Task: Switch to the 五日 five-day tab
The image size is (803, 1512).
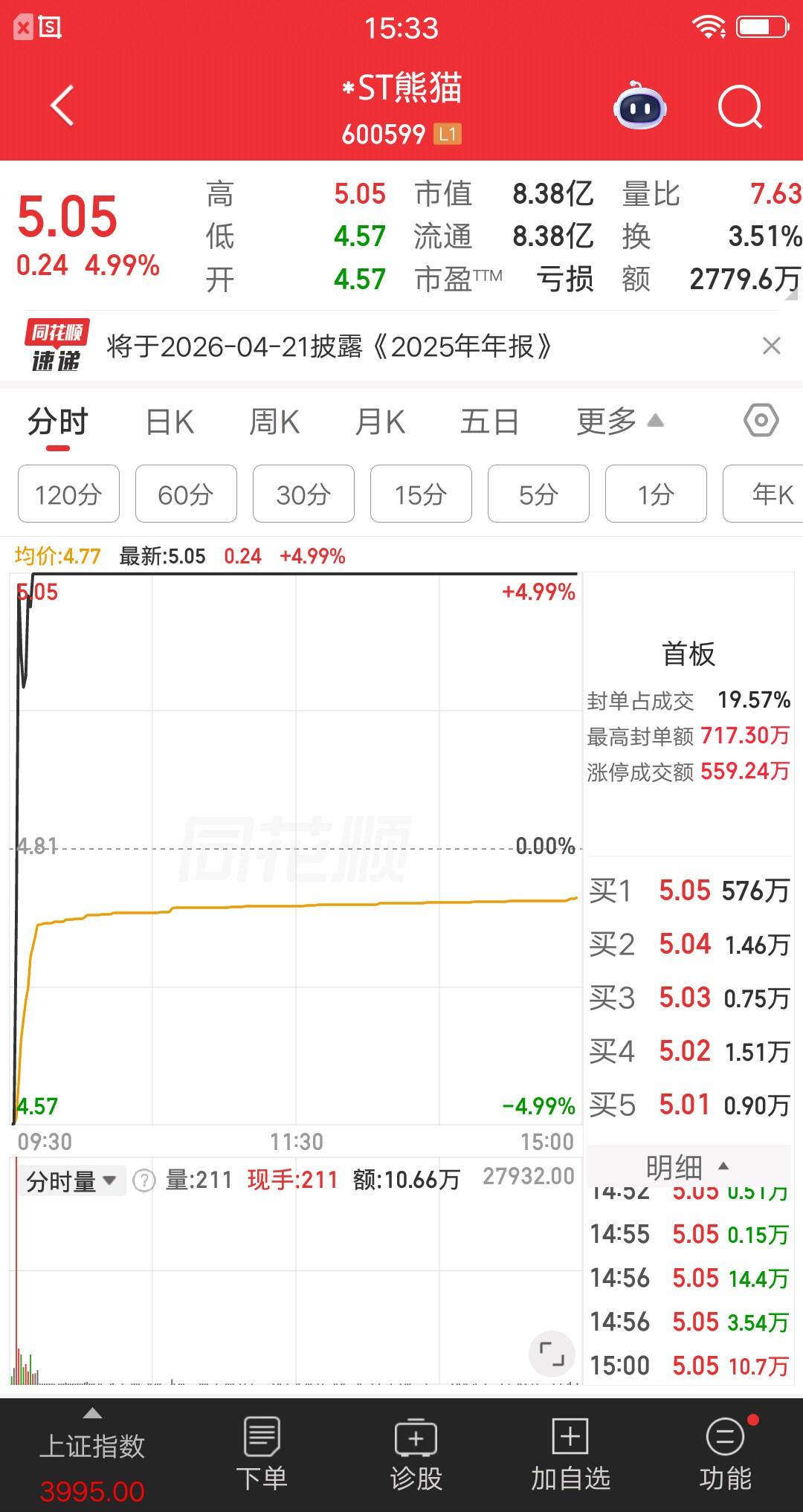Action: click(489, 421)
